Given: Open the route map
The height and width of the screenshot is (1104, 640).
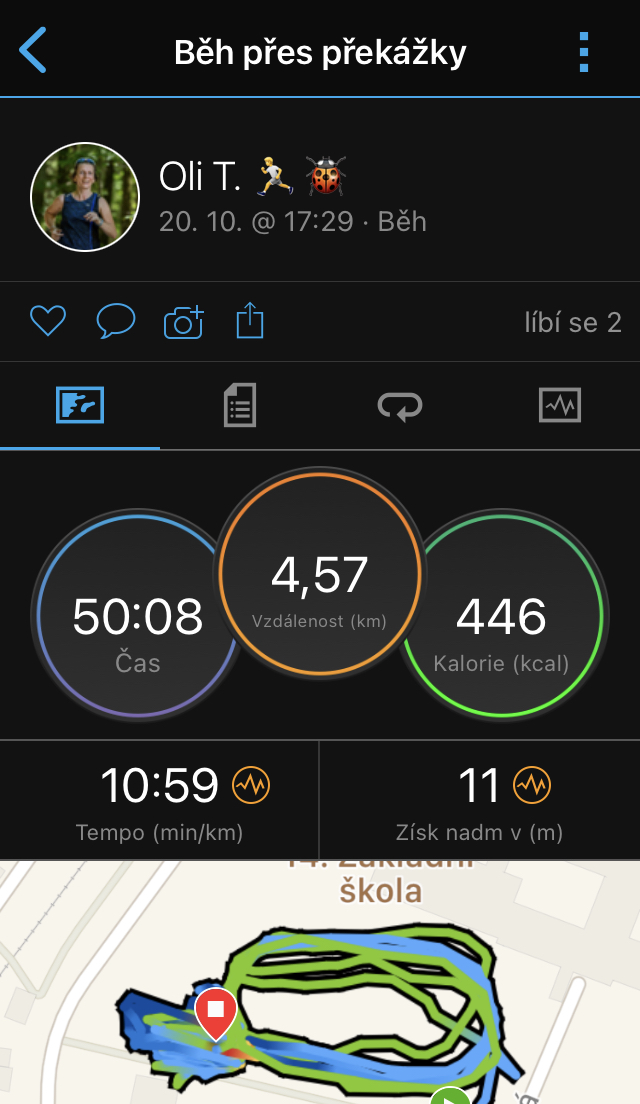Looking at the screenshot, I should point(320,982).
